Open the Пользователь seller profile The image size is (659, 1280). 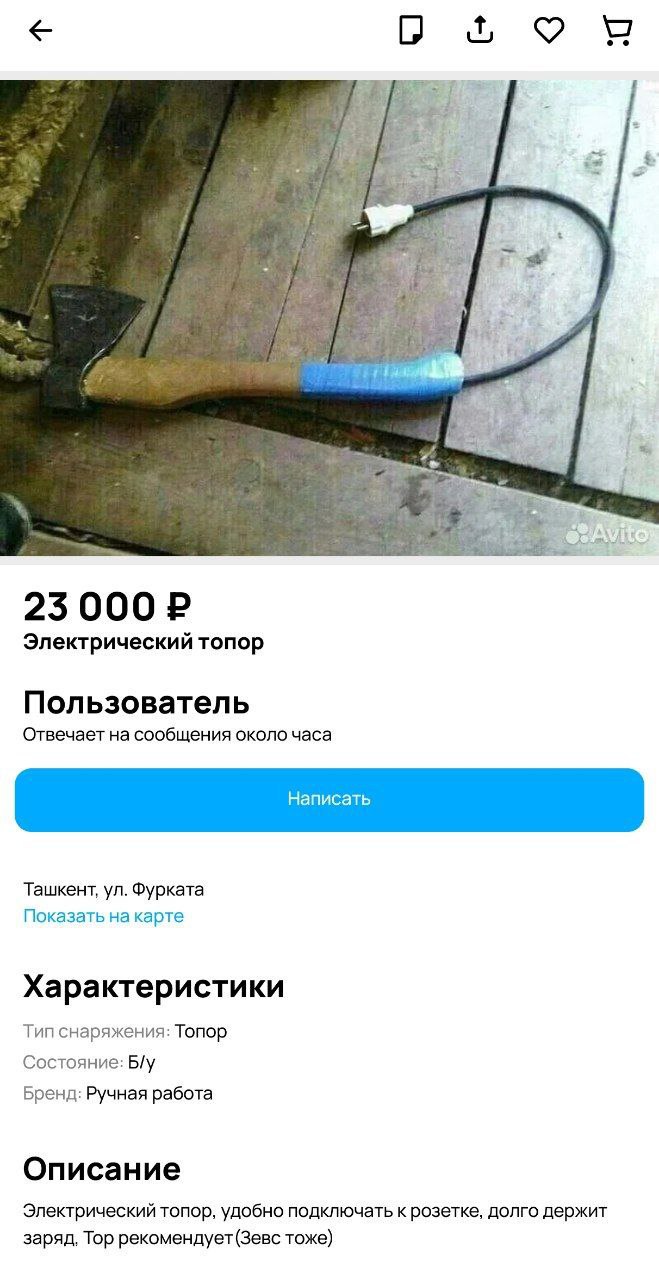tap(136, 702)
